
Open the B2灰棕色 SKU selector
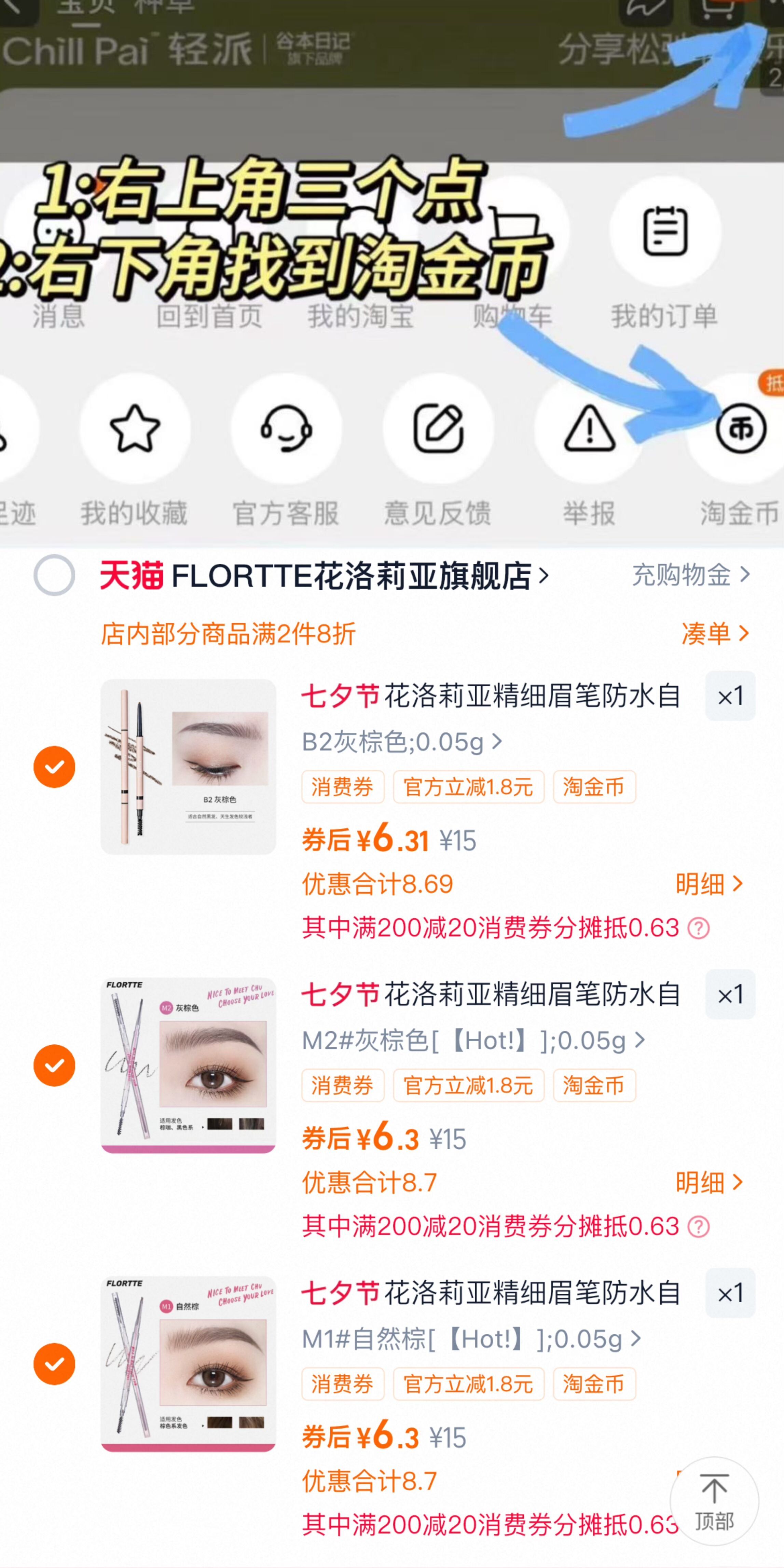click(402, 742)
